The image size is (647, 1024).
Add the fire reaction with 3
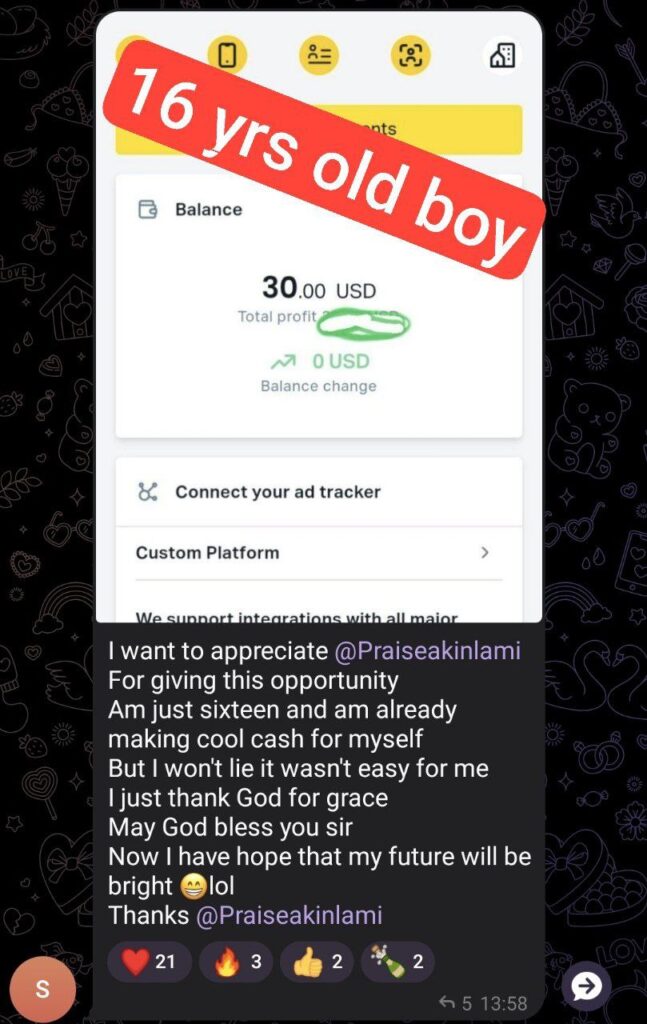237,962
